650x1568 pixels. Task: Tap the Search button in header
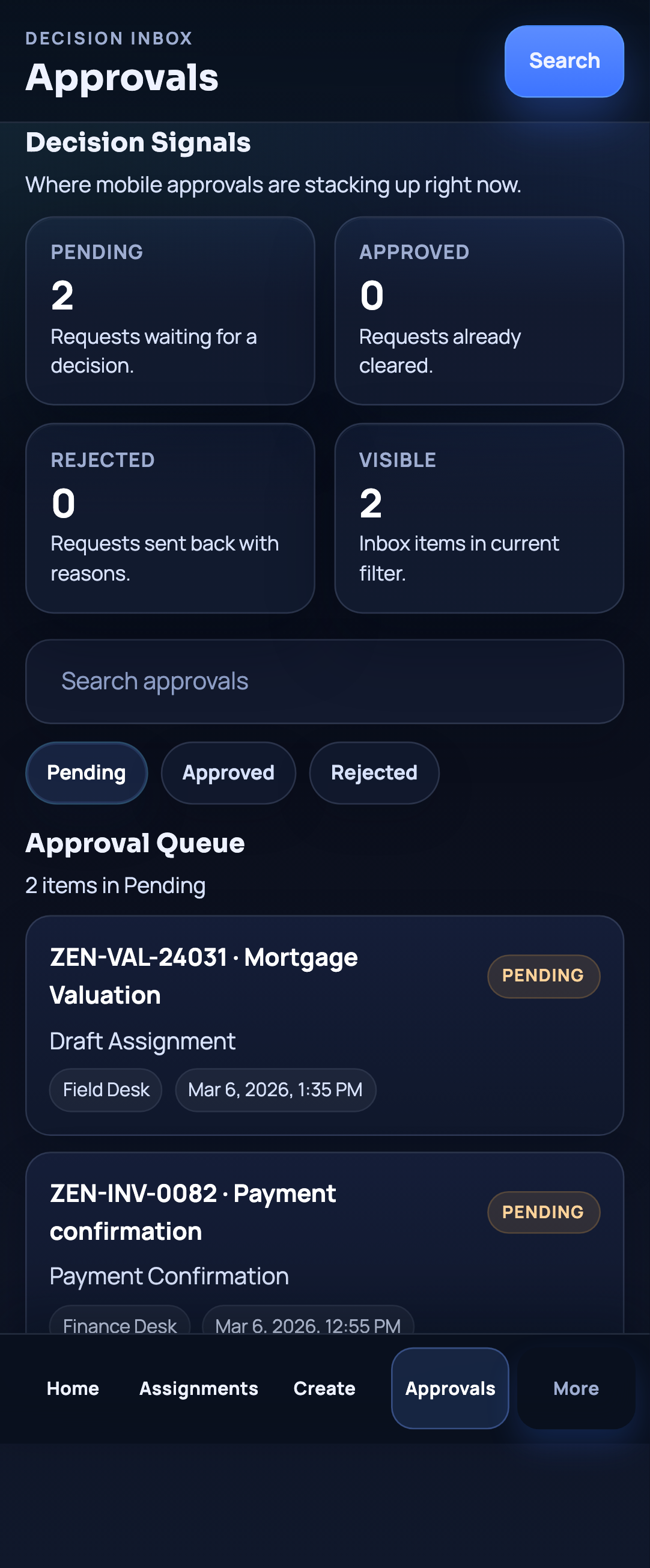(563, 61)
